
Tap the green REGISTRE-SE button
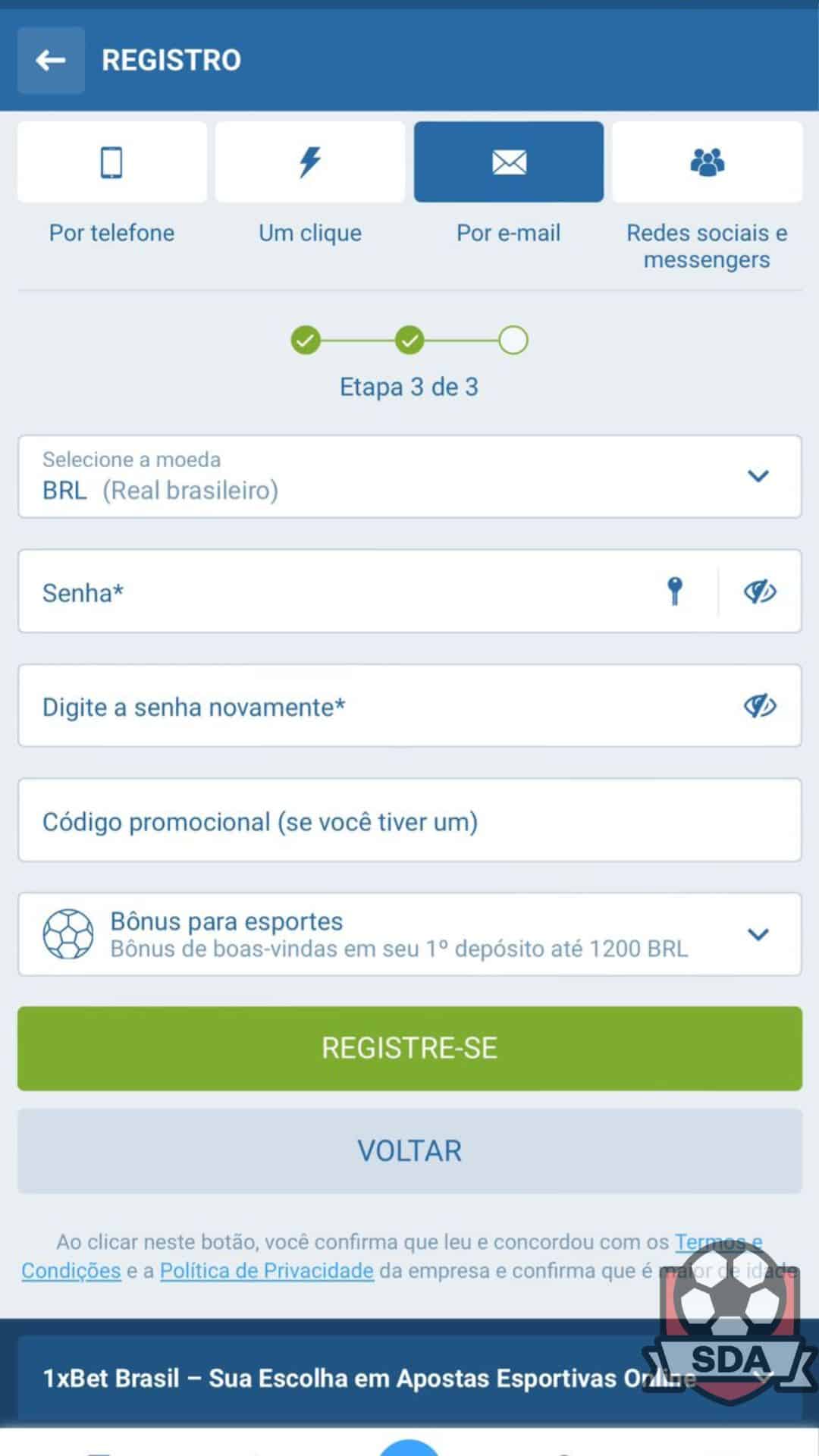[409, 1048]
